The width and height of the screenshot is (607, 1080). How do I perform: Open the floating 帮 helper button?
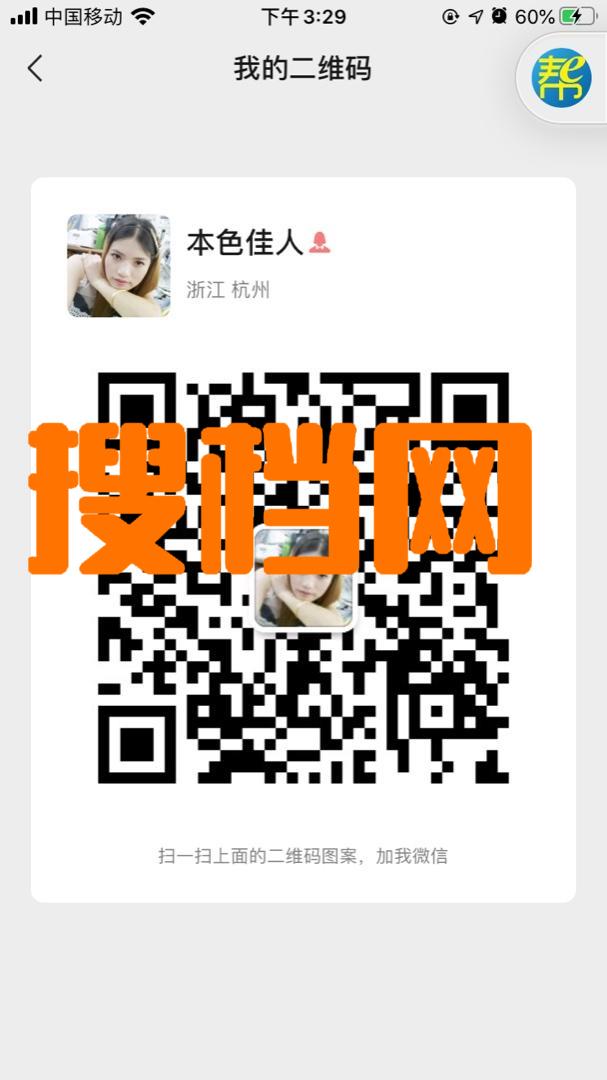[562, 79]
